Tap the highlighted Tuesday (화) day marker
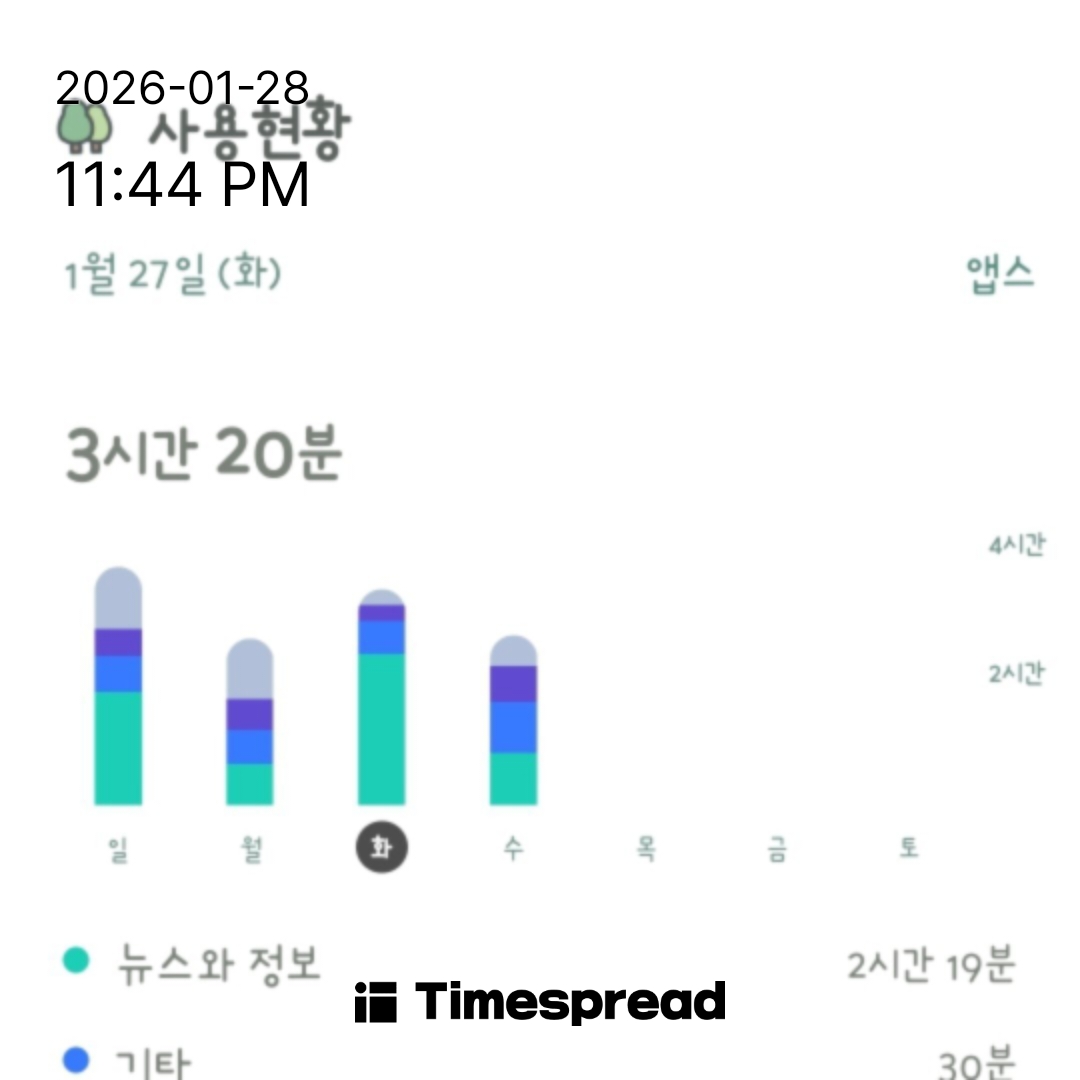Screen dimensions: 1080x1080 (x=381, y=850)
